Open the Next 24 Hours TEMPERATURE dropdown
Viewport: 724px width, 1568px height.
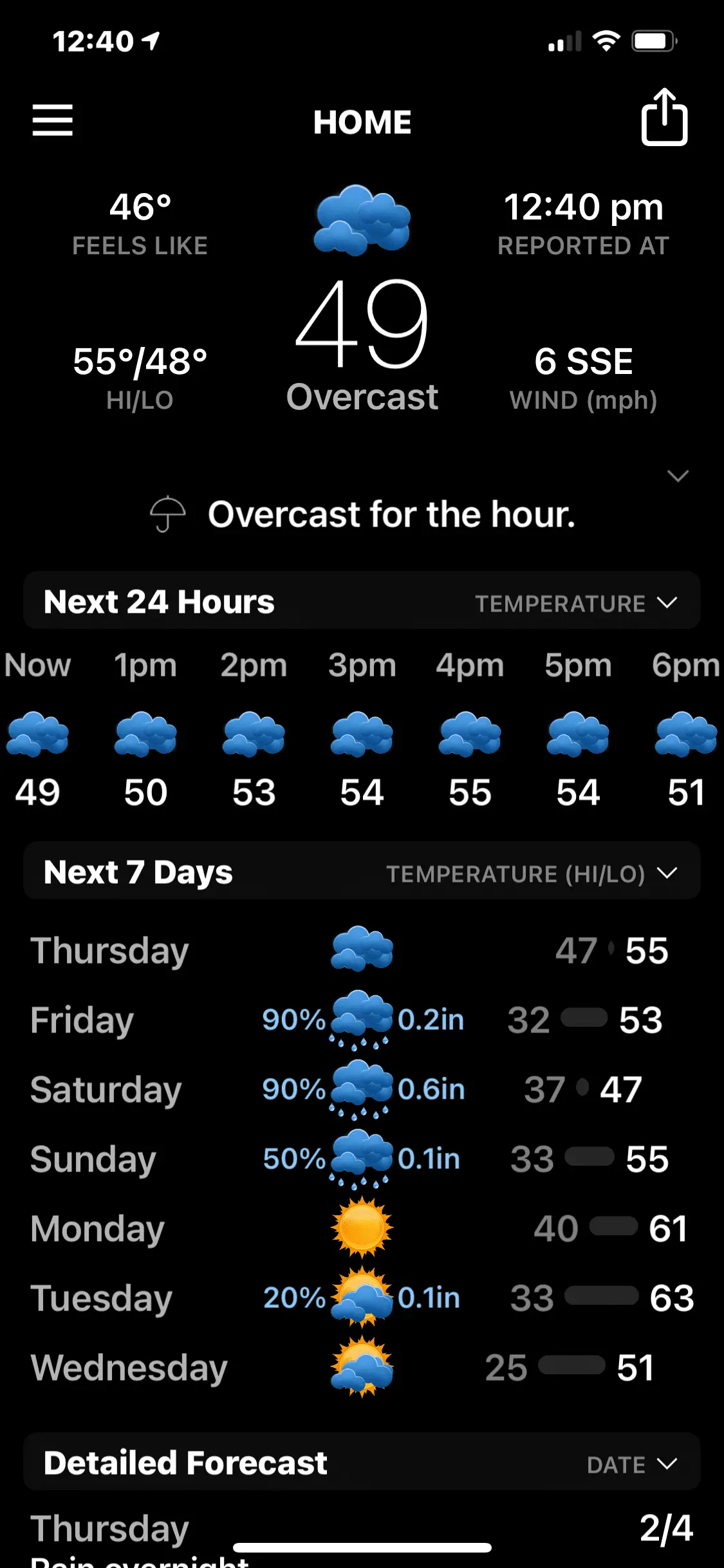tap(576, 603)
